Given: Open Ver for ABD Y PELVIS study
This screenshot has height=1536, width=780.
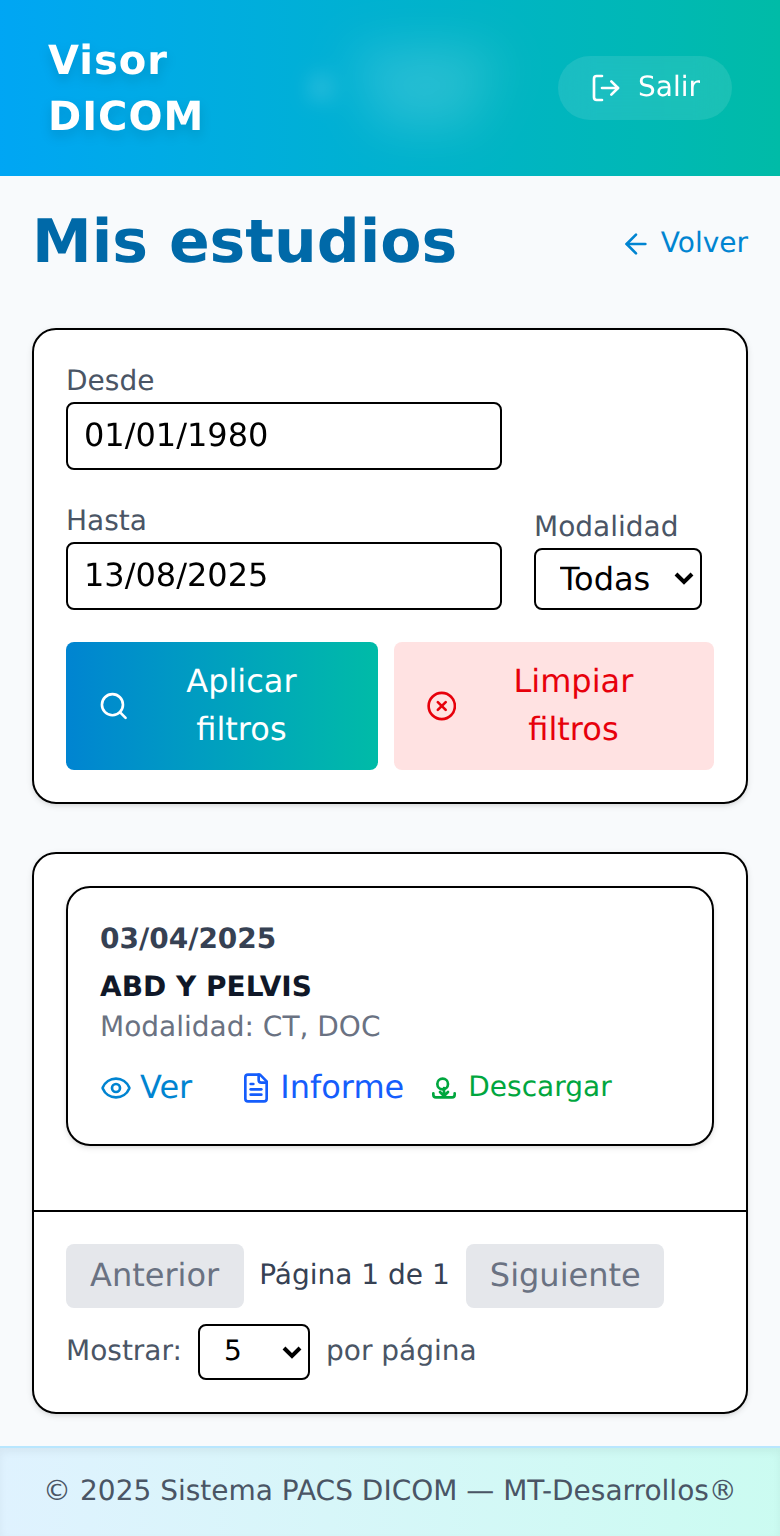Looking at the screenshot, I should pos(147,1087).
